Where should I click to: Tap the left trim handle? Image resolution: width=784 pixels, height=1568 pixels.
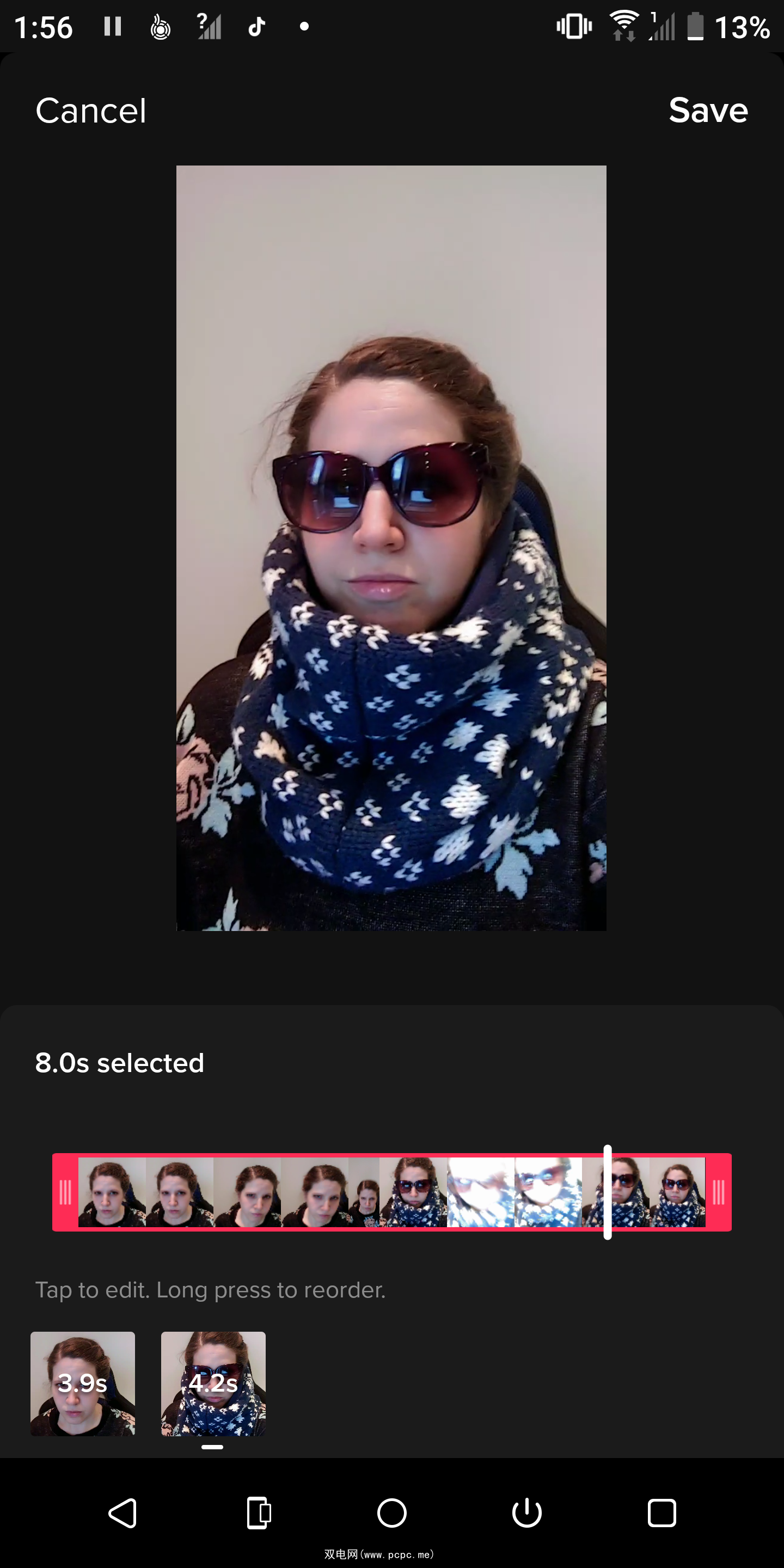pos(65,1192)
